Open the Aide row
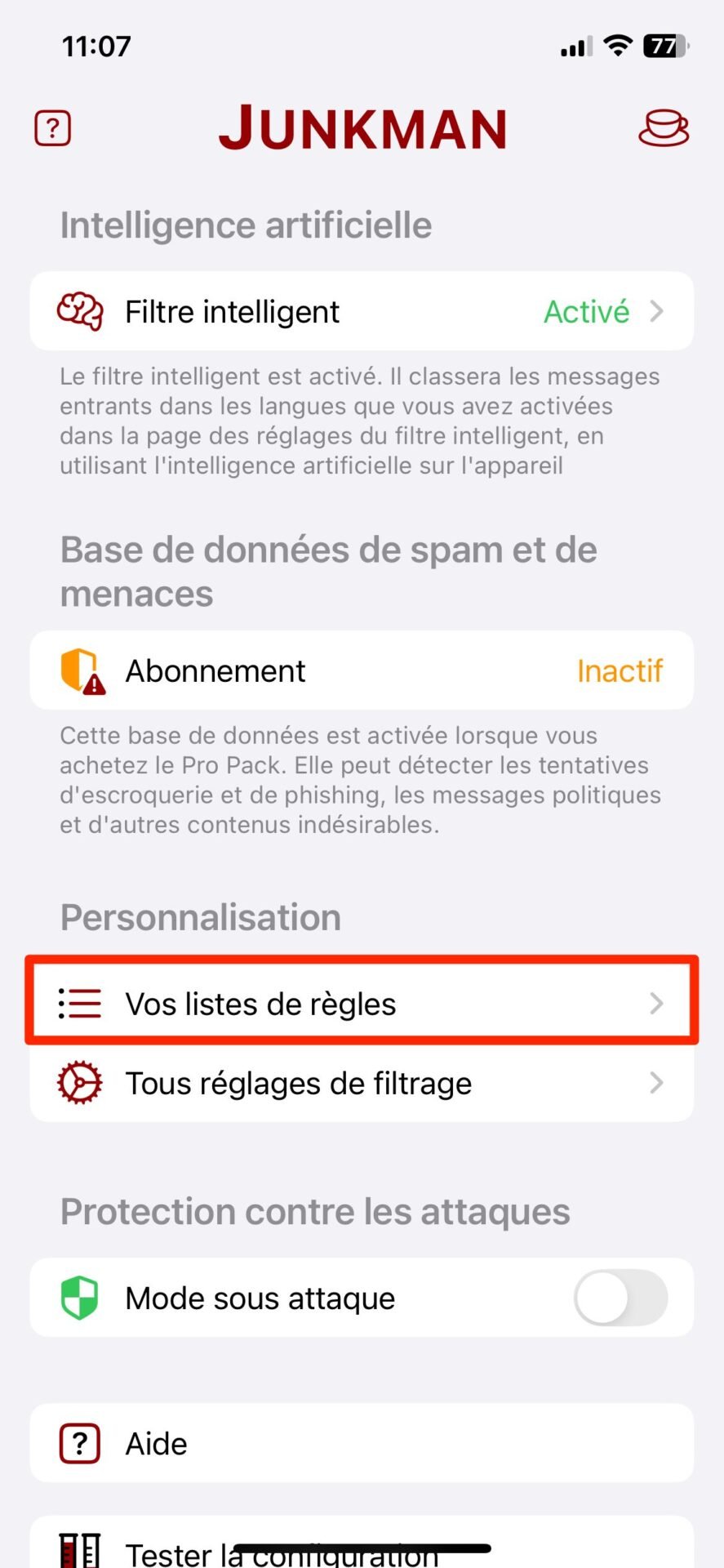Viewport: 724px width, 1568px height. point(362,1443)
